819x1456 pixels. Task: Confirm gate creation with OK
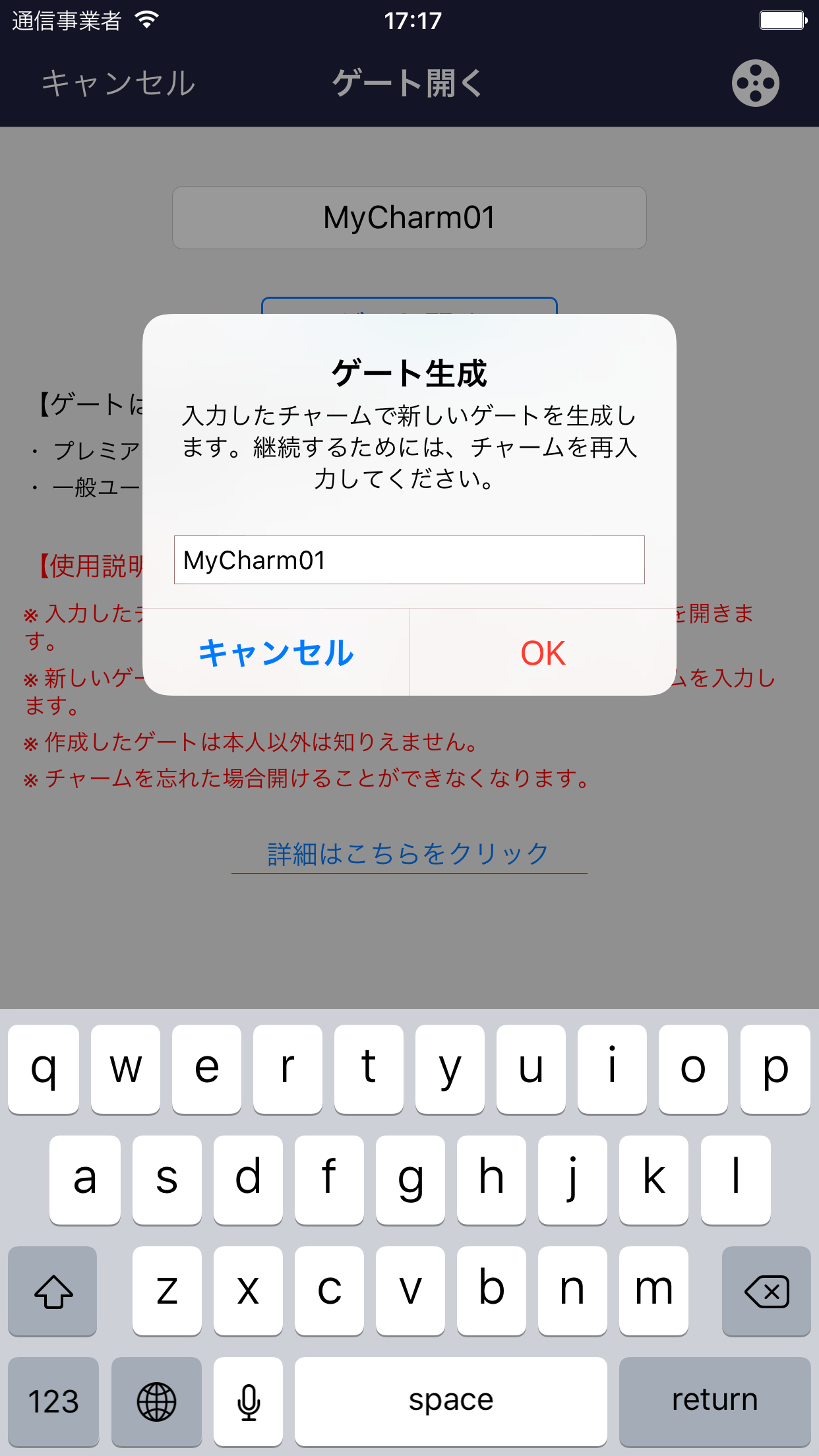click(x=543, y=653)
